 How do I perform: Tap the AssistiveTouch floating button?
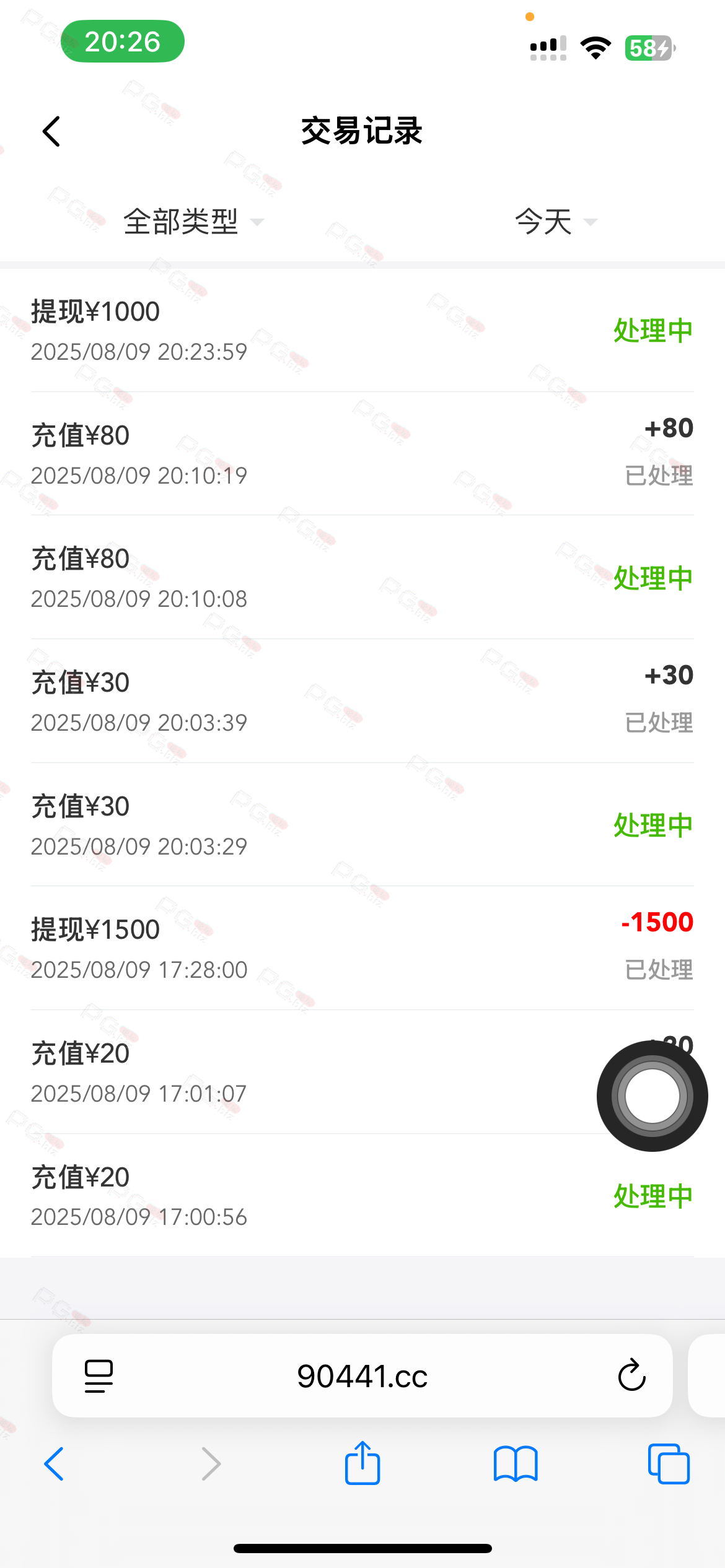pos(652,1095)
